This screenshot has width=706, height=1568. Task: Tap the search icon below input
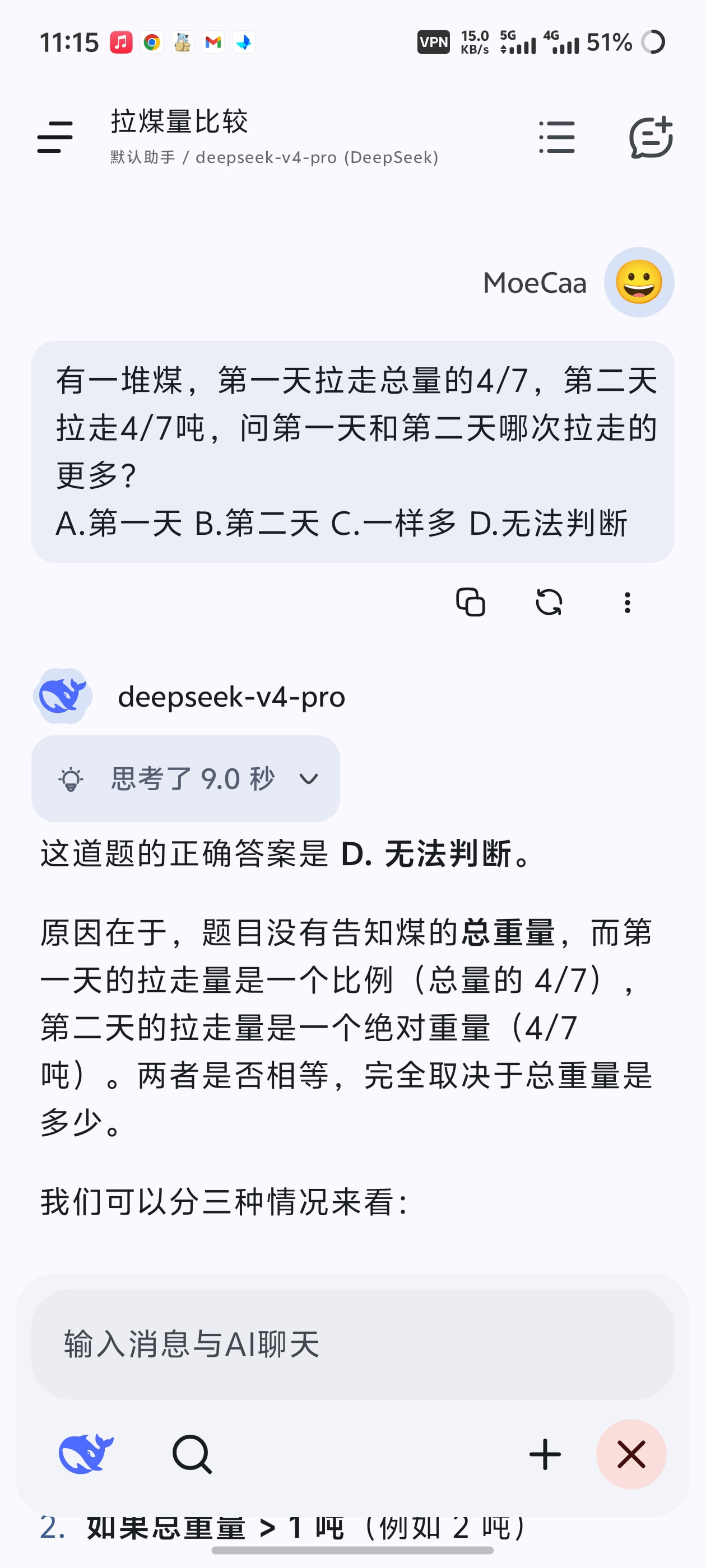pos(192,1454)
